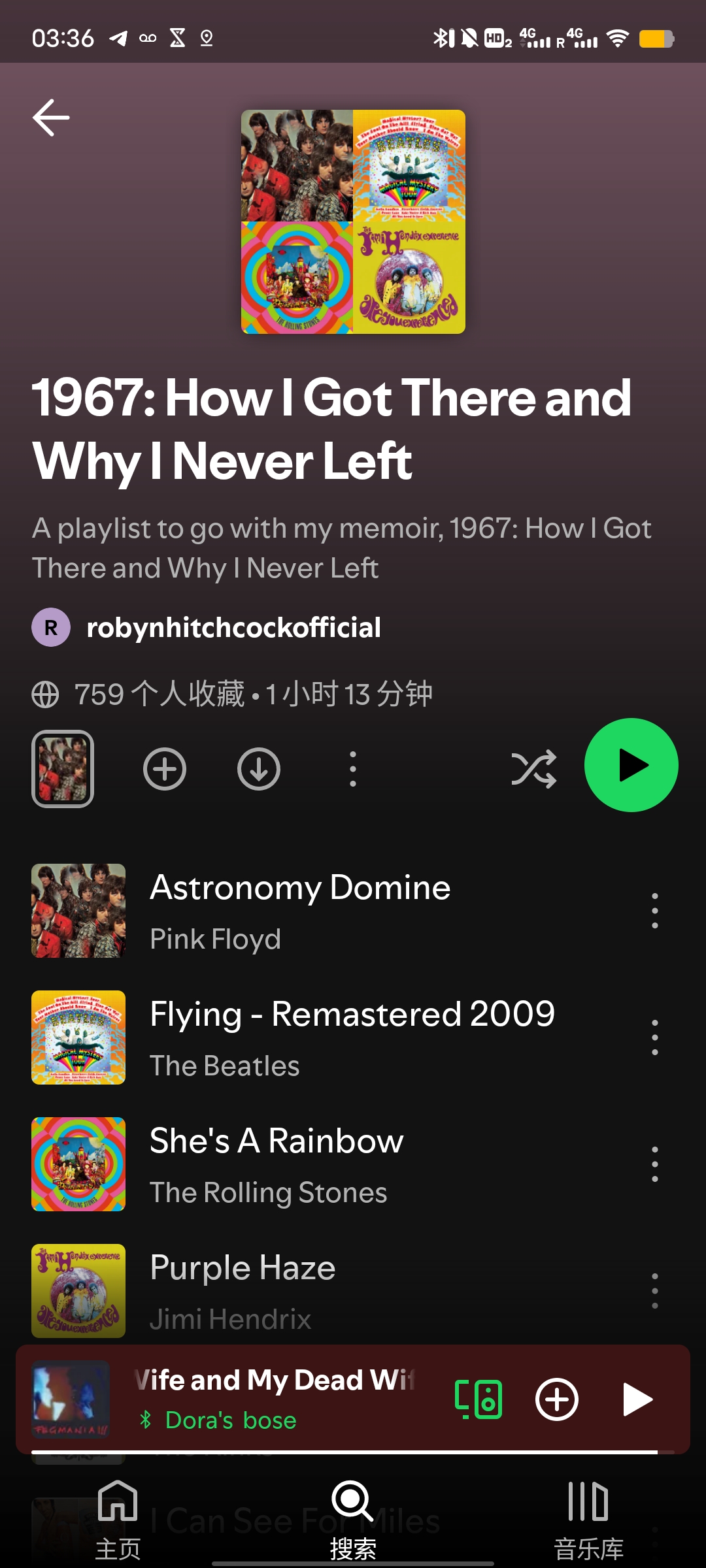This screenshot has height=1568, width=706.
Task: Switch to the 音乐库 library tab
Action: coord(588,1520)
